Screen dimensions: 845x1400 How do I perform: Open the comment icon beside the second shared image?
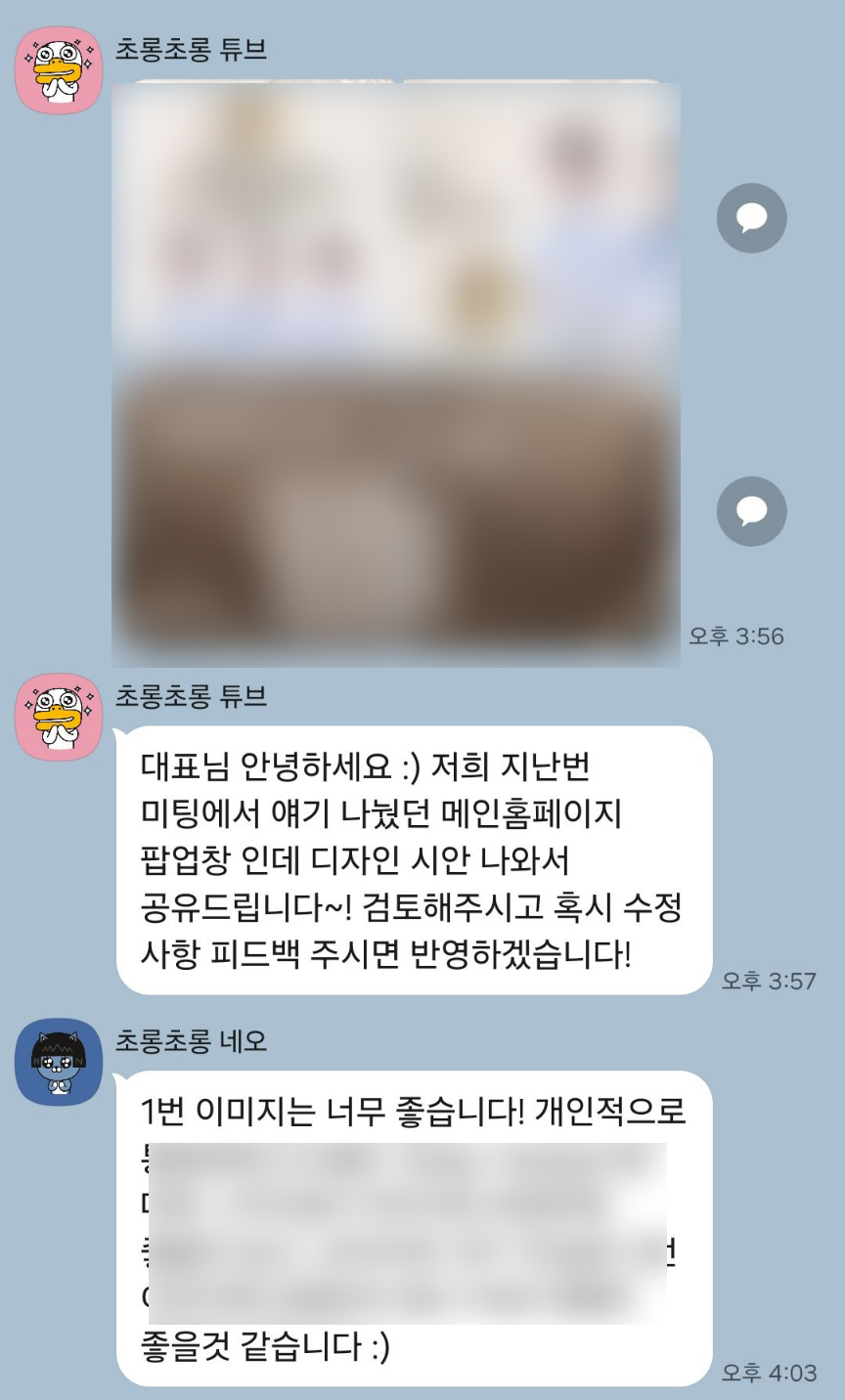(751, 510)
